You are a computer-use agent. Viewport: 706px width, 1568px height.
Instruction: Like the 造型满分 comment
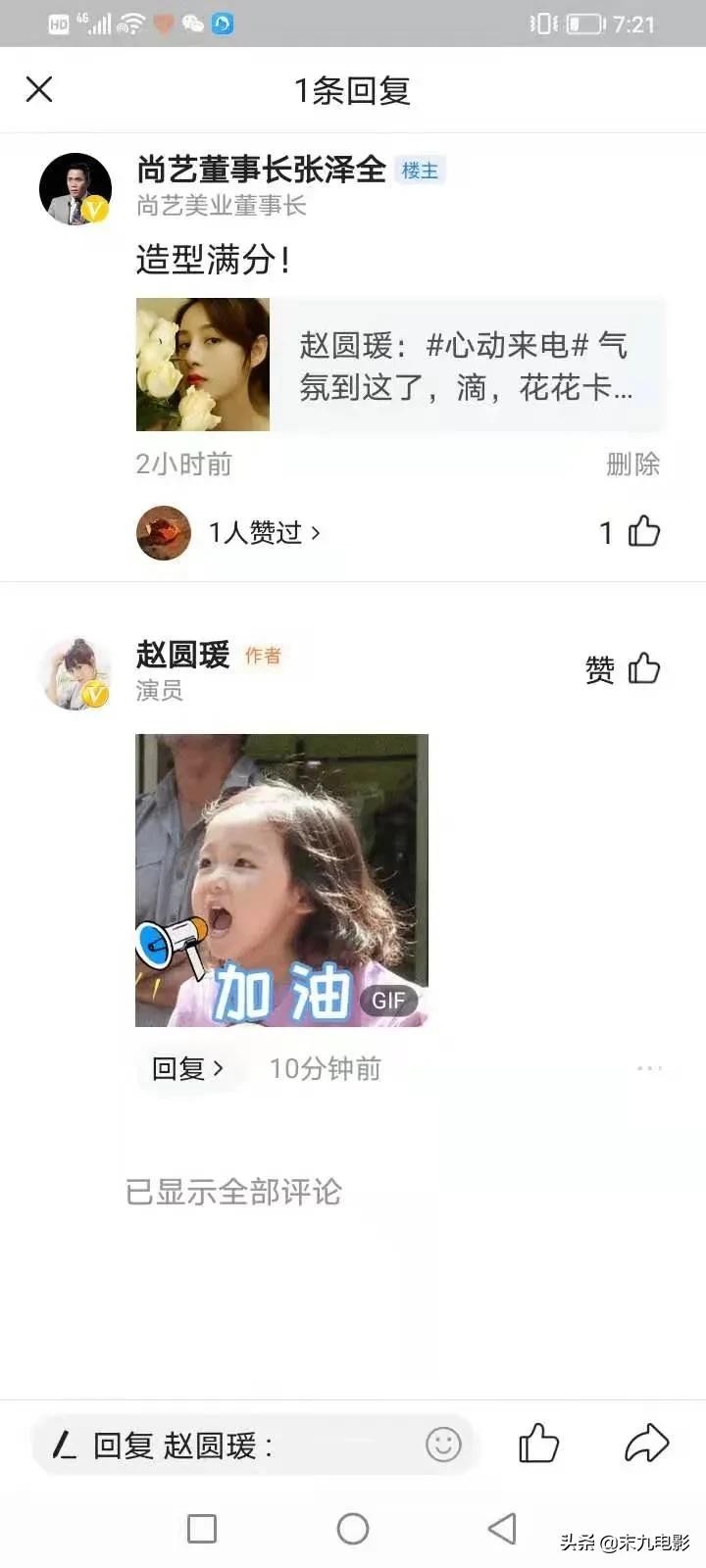coord(643,532)
